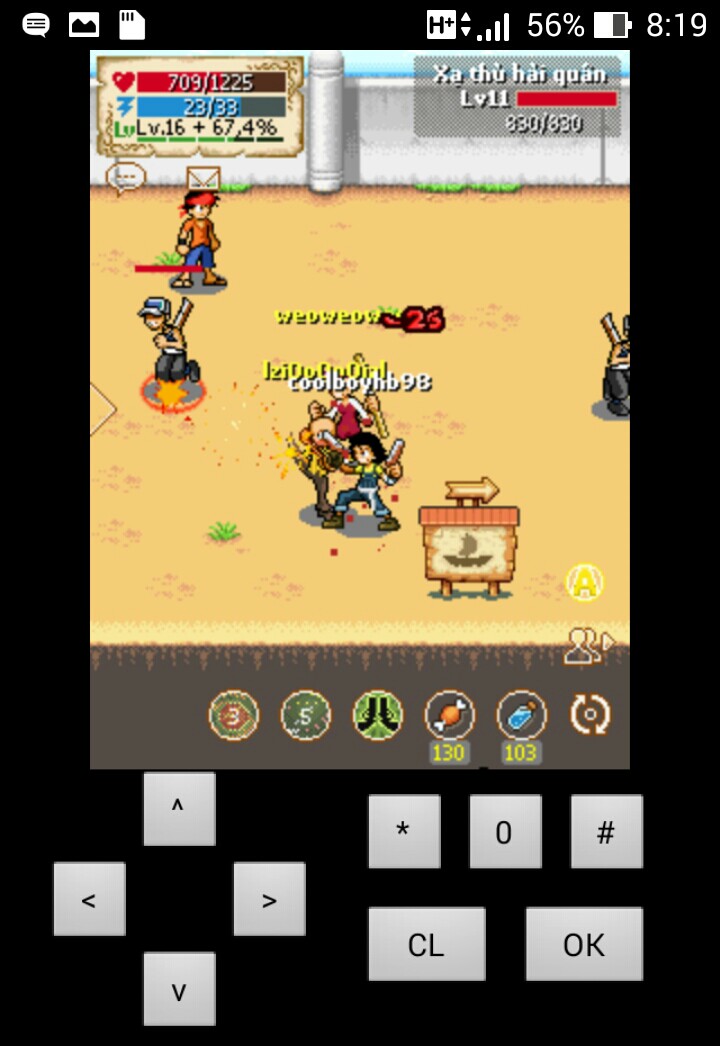
Task: Toggle the yellow A auto-attack button
Action: pos(585,582)
